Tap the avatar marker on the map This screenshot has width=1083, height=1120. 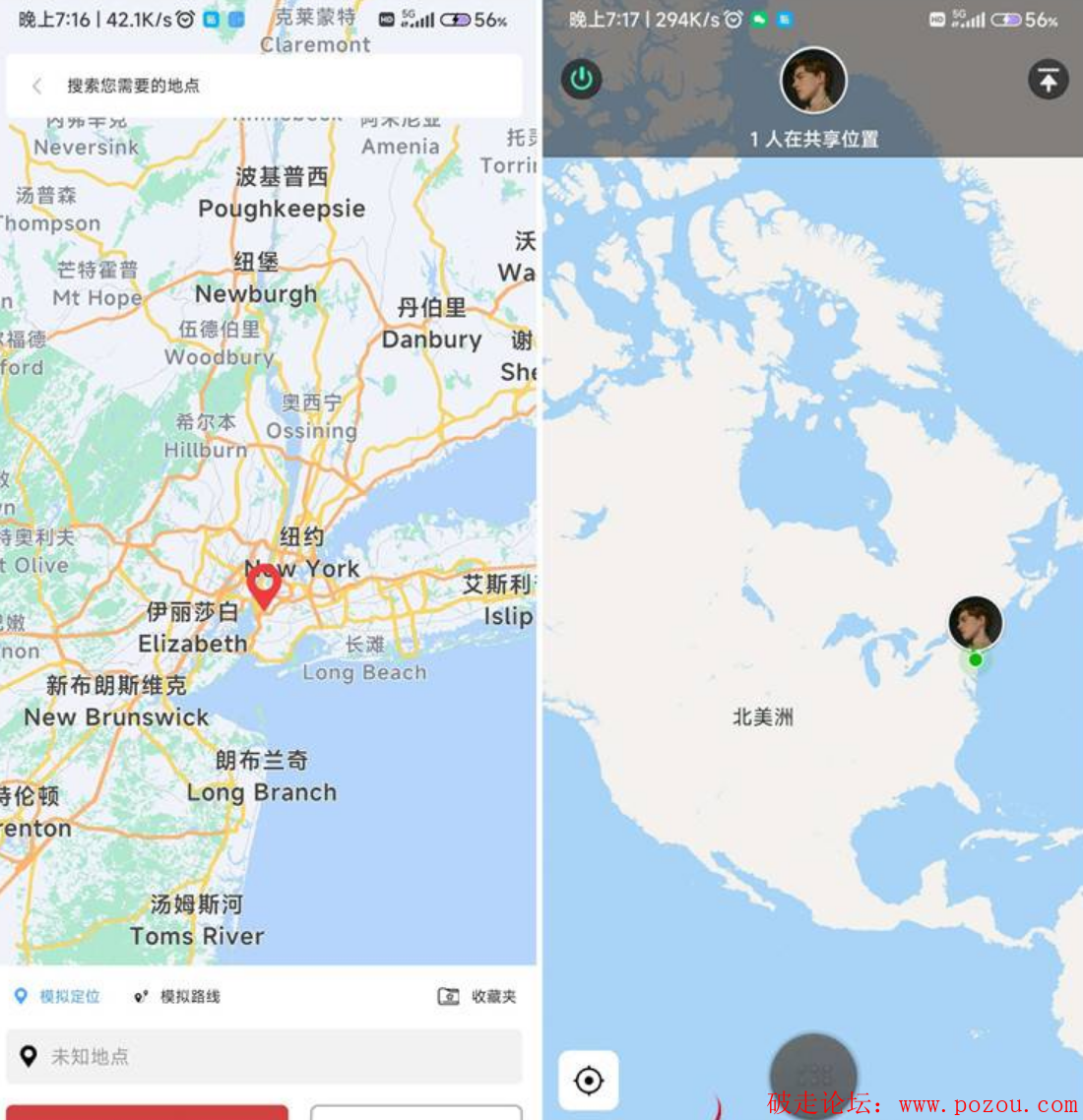(975, 623)
